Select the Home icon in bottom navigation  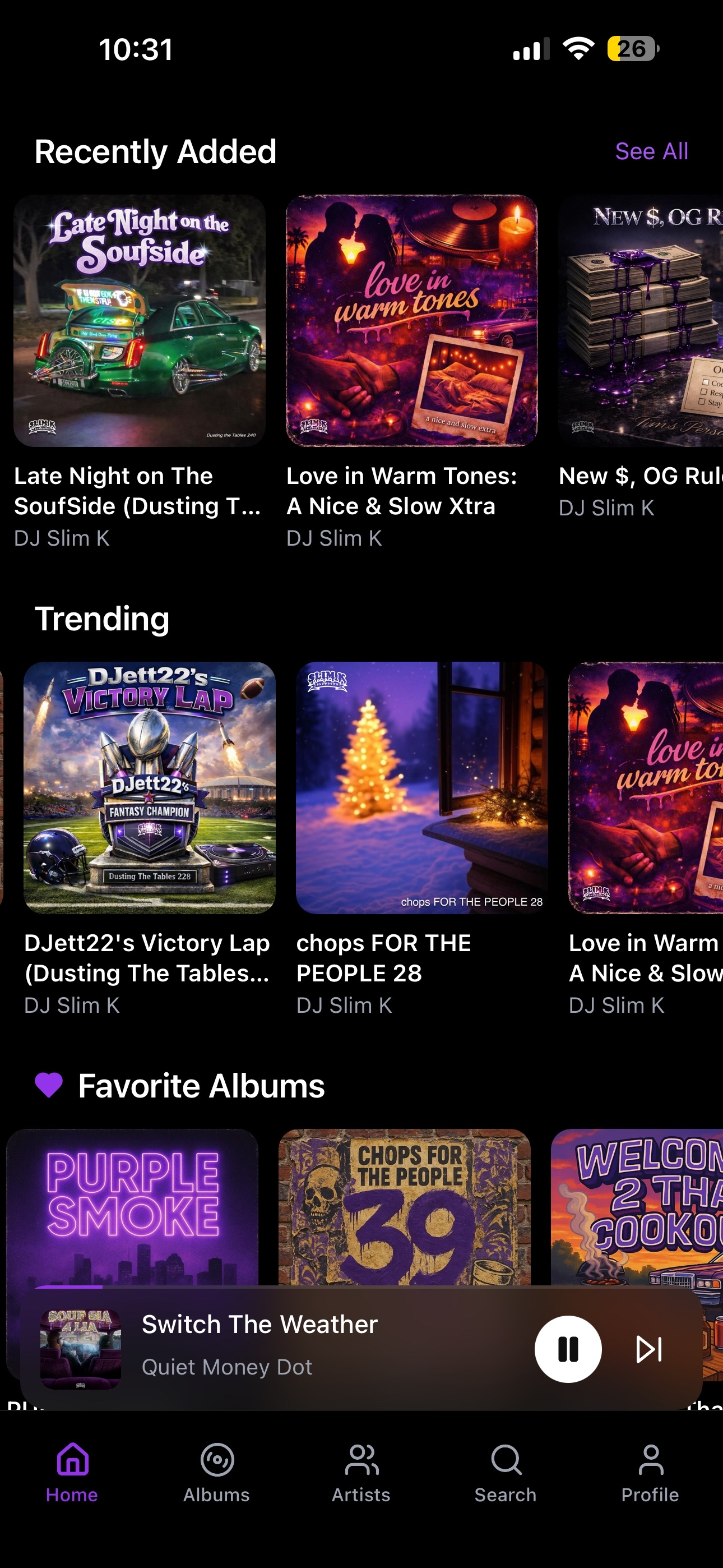pos(72,1467)
